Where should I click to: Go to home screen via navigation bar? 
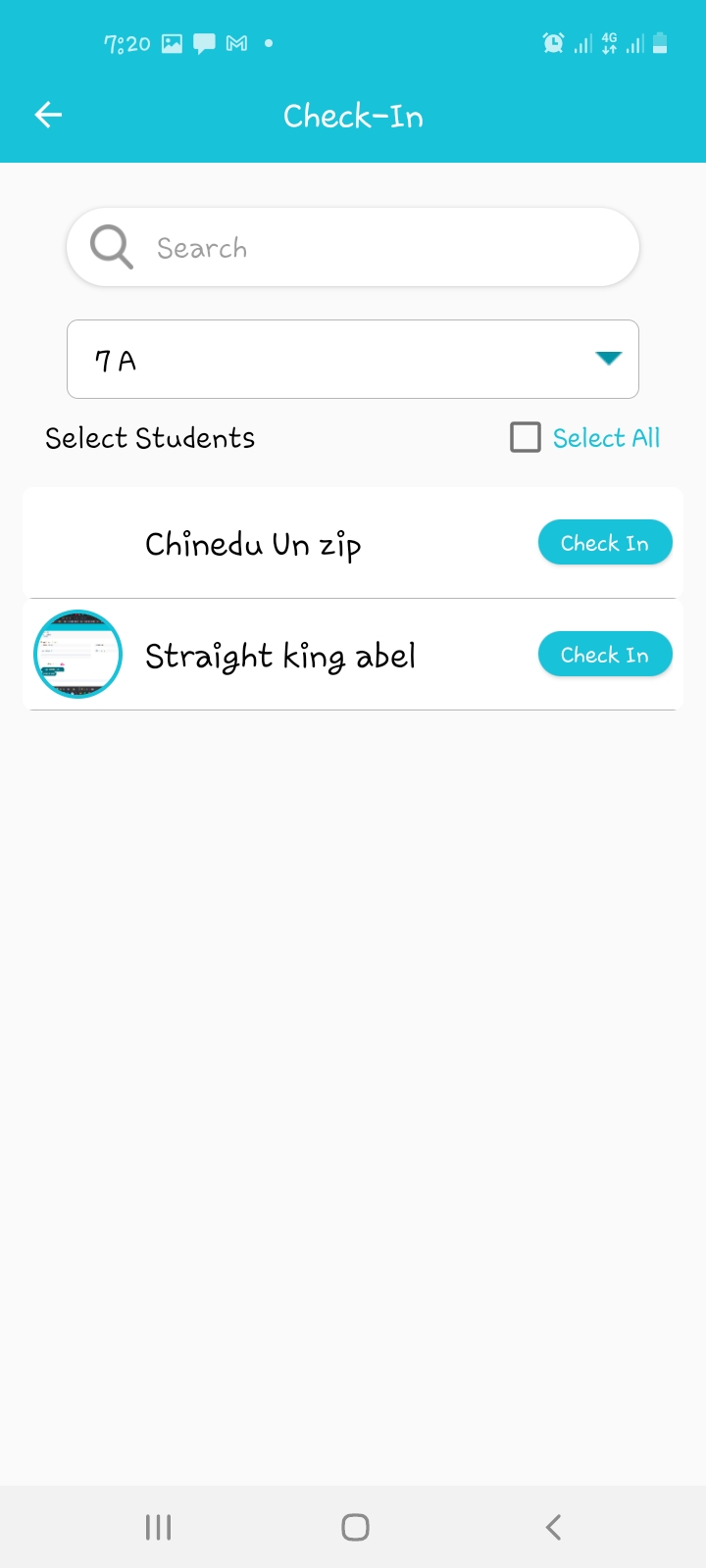click(355, 1527)
